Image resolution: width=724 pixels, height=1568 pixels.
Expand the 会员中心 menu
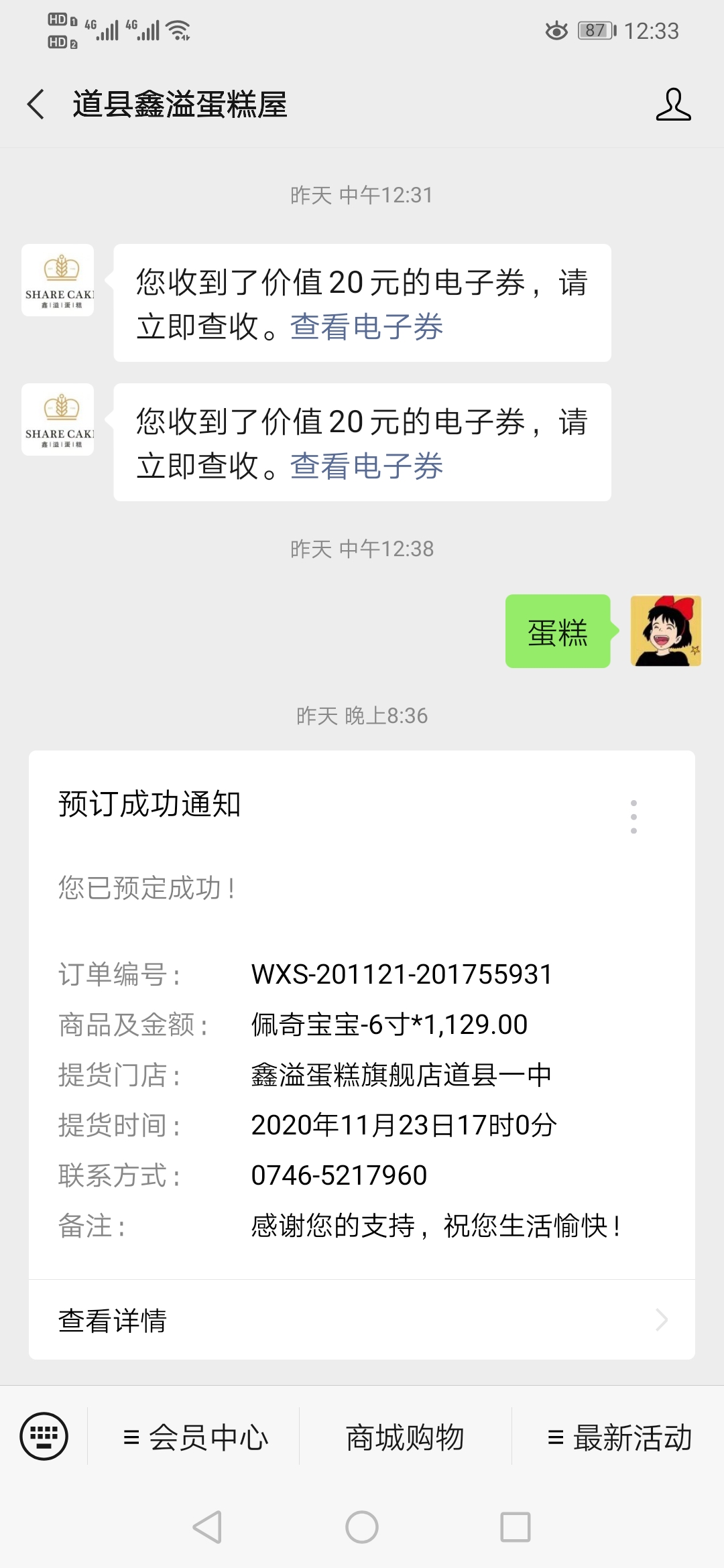pos(194,1437)
